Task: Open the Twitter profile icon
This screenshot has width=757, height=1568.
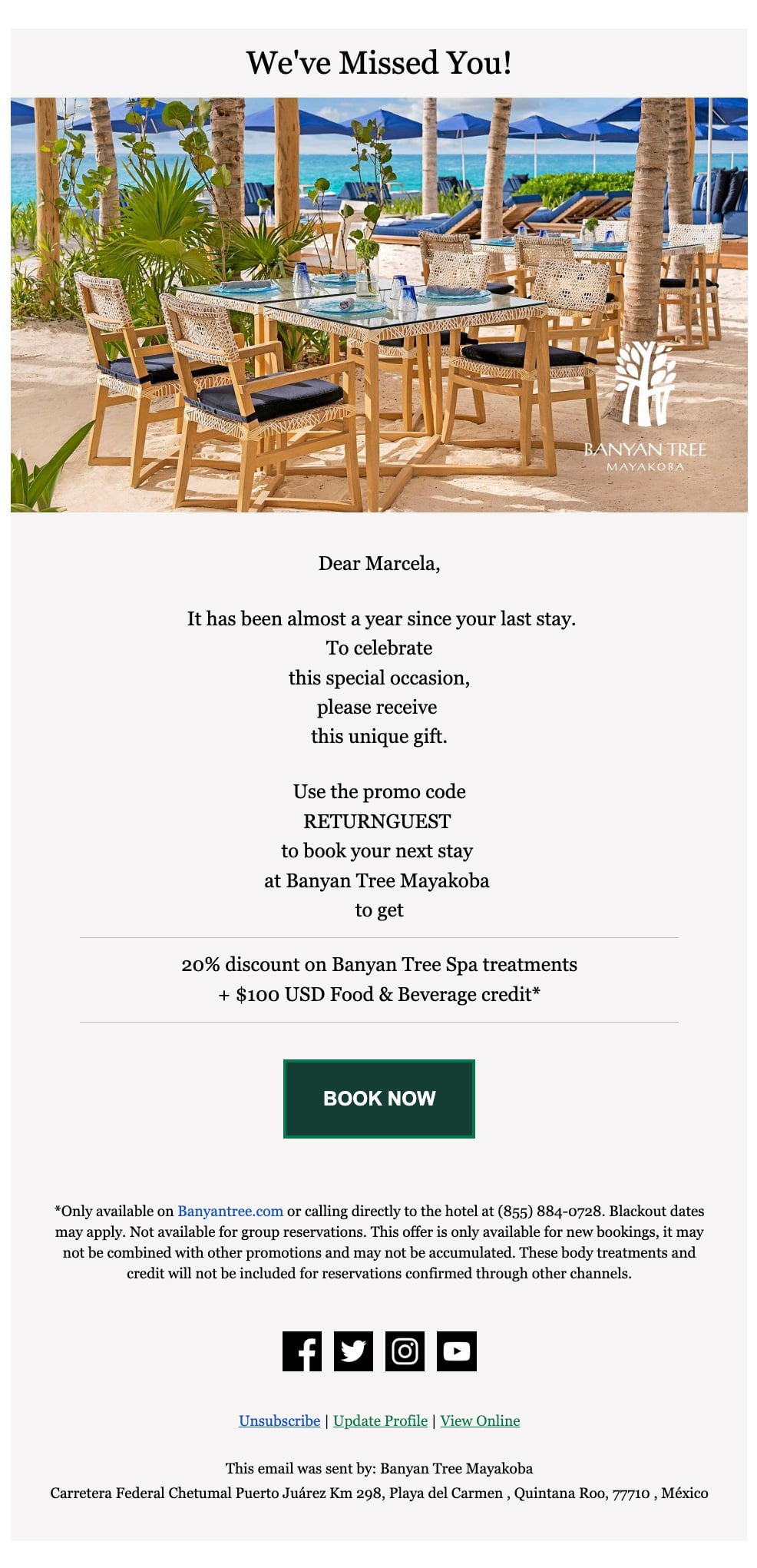Action: point(353,1351)
